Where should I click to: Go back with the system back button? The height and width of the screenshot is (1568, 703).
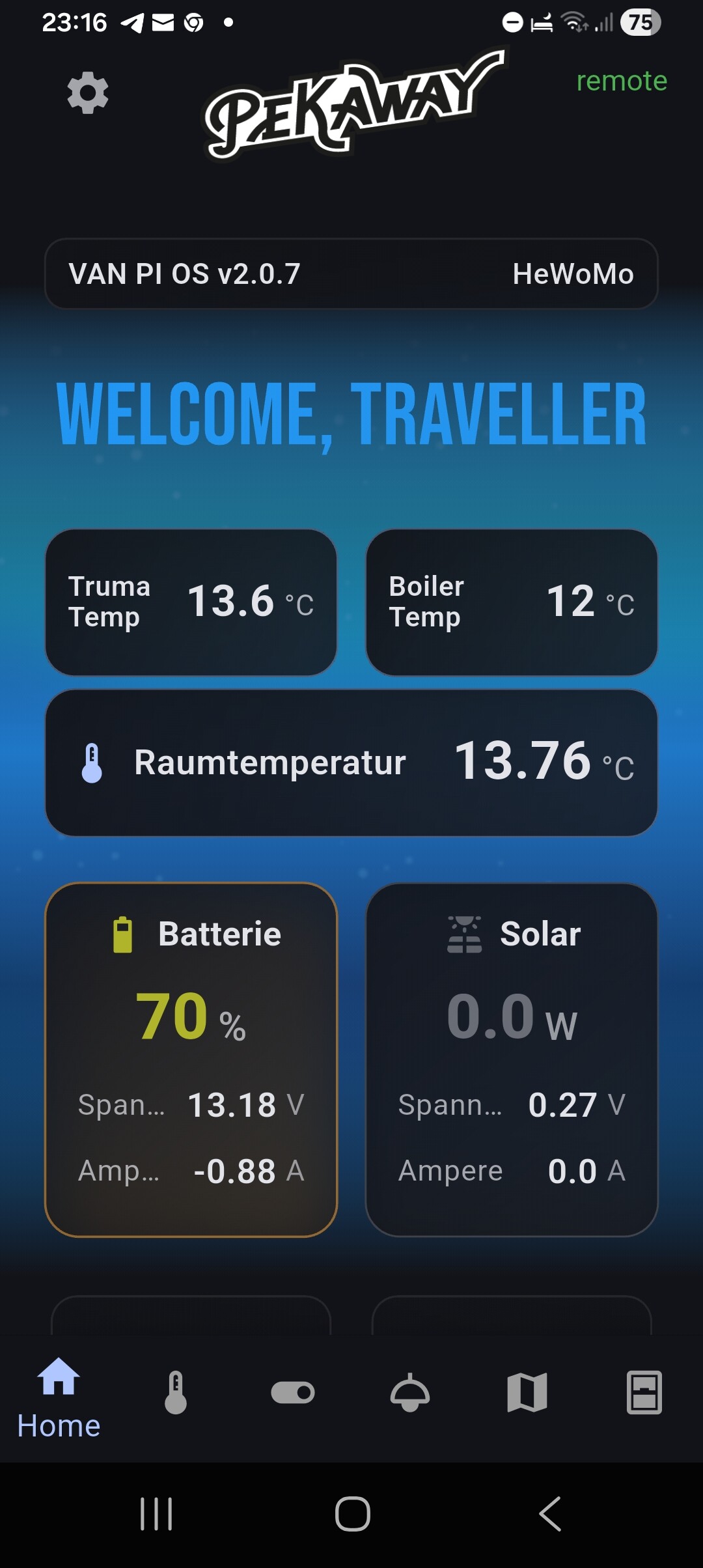(x=551, y=1514)
